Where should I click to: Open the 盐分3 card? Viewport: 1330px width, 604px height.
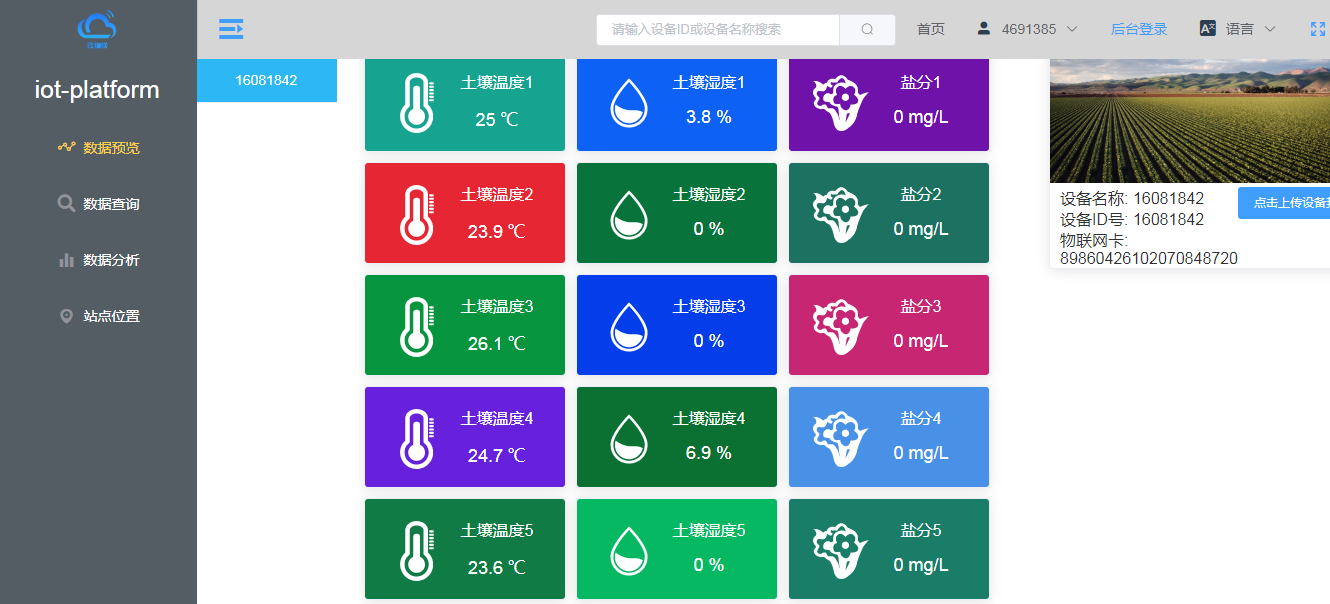888,325
